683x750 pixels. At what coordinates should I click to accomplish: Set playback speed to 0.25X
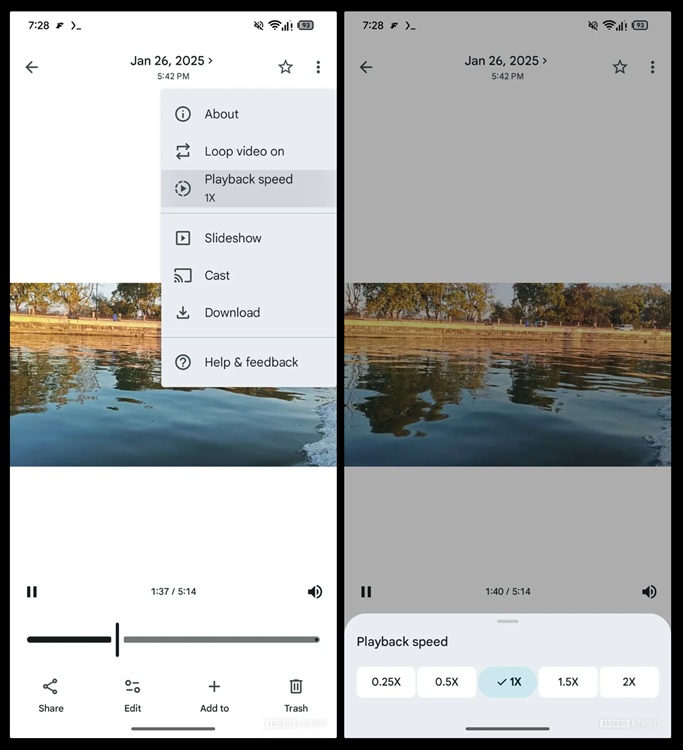(x=386, y=682)
